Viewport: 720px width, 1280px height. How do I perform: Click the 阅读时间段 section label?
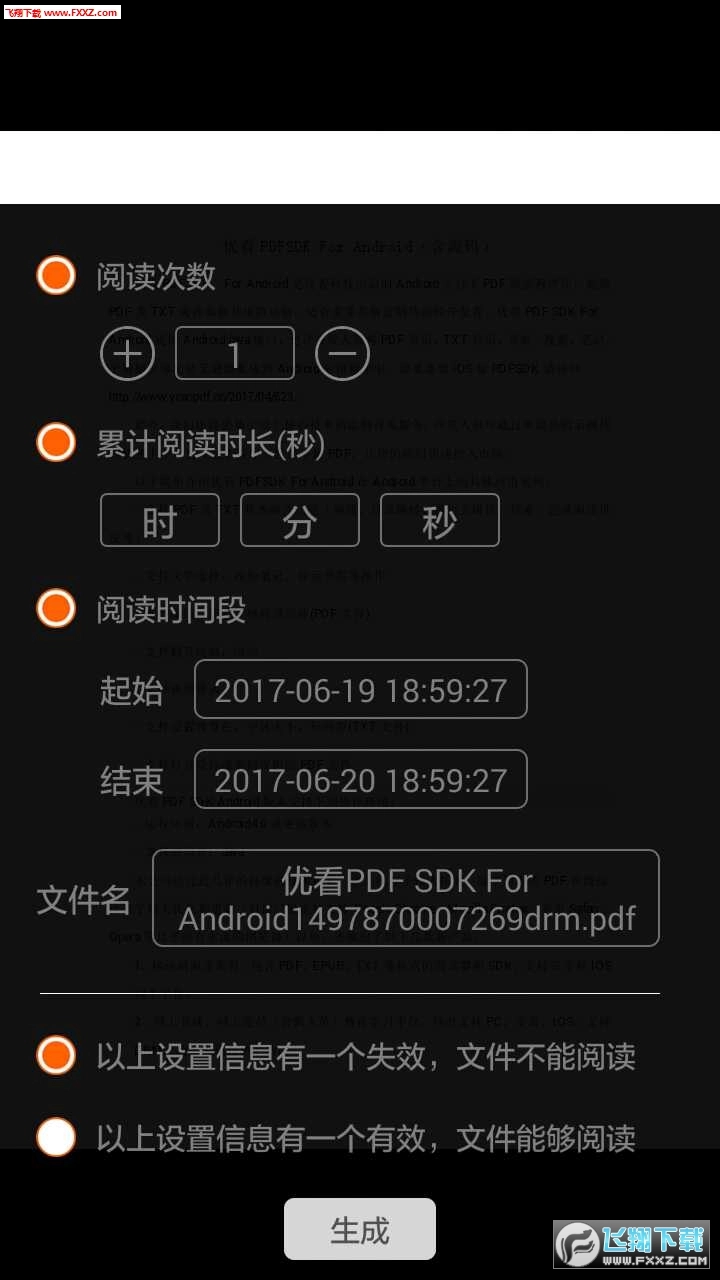pyautogui.click(x=170, y=608)
